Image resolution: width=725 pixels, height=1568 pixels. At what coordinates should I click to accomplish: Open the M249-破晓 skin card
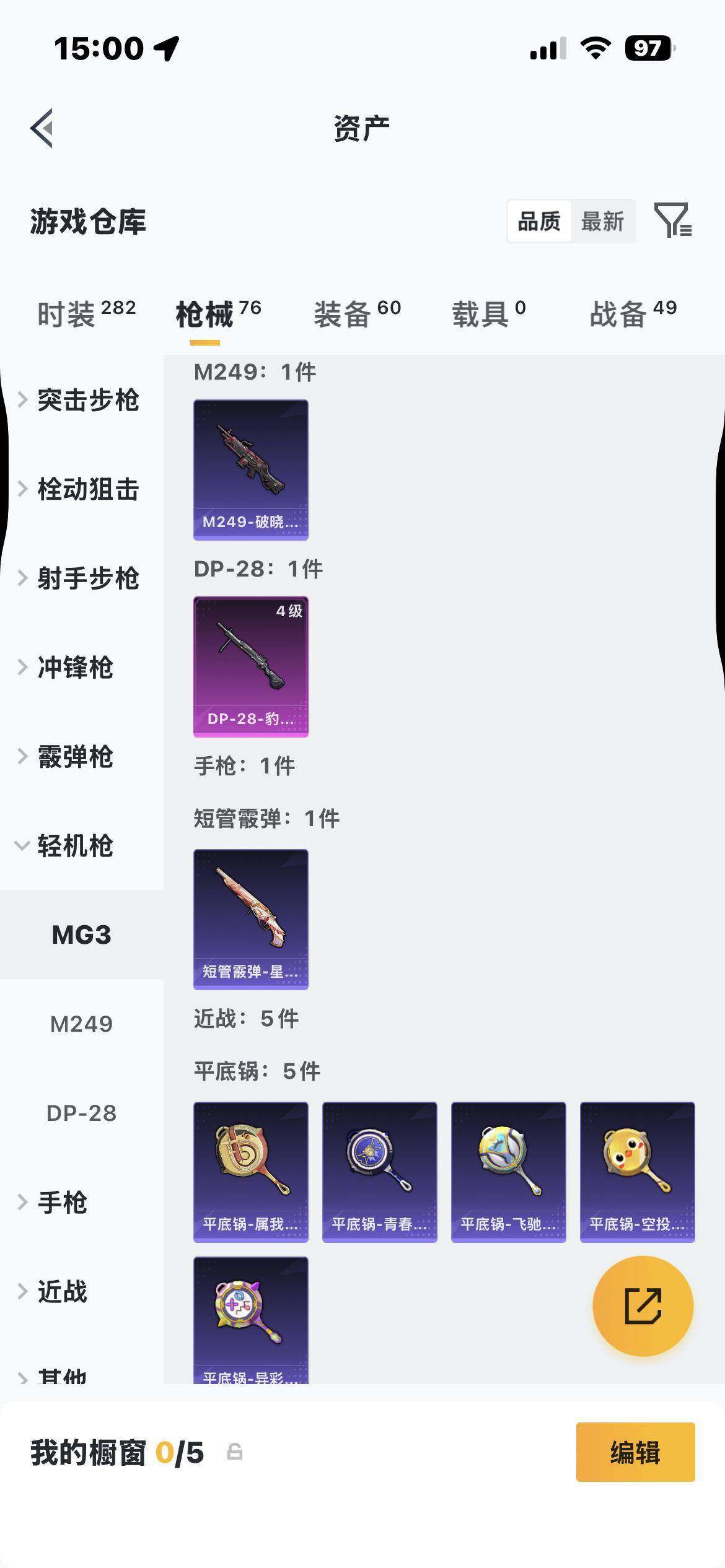pyautogui.click(x=251, y=470)
